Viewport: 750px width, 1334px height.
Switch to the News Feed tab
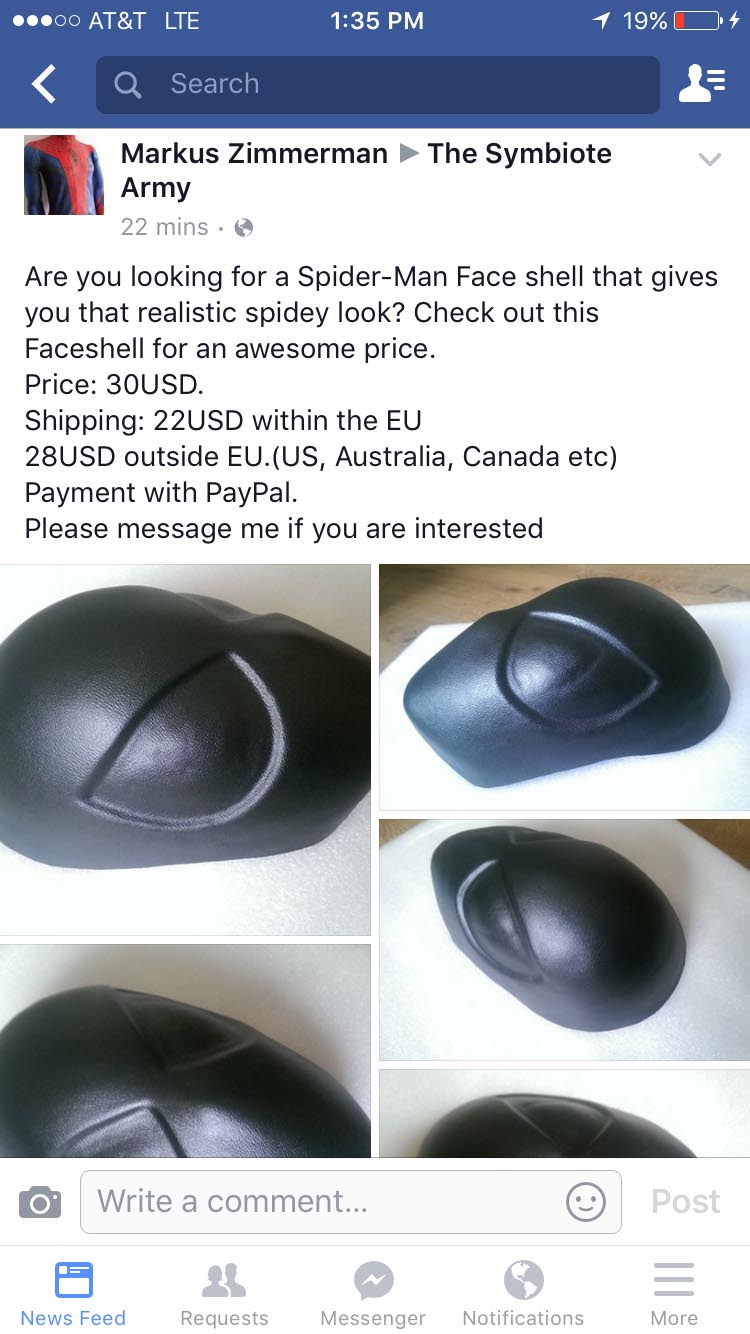click(x=74, y=1293)
